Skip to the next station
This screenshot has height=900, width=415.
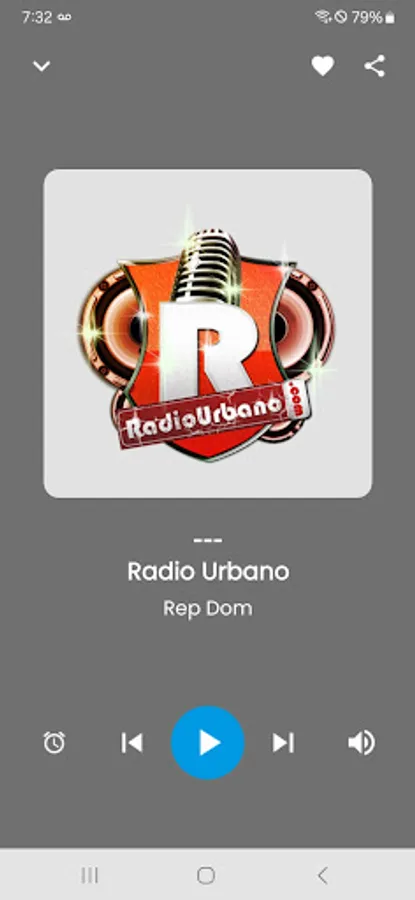click(x=283, y=743)
